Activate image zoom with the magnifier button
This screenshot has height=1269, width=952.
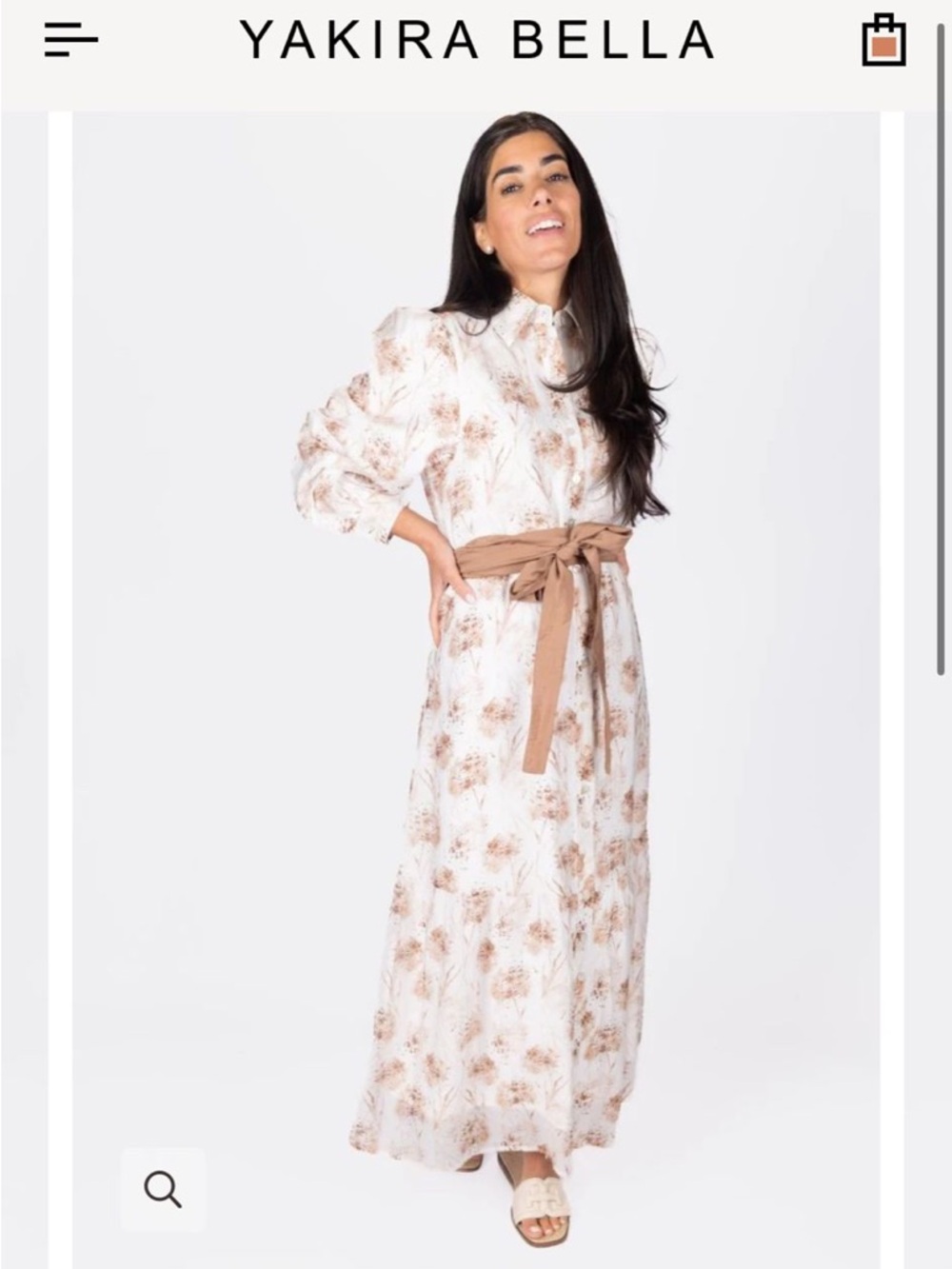pyautogui.click(x=164, y=1188)
